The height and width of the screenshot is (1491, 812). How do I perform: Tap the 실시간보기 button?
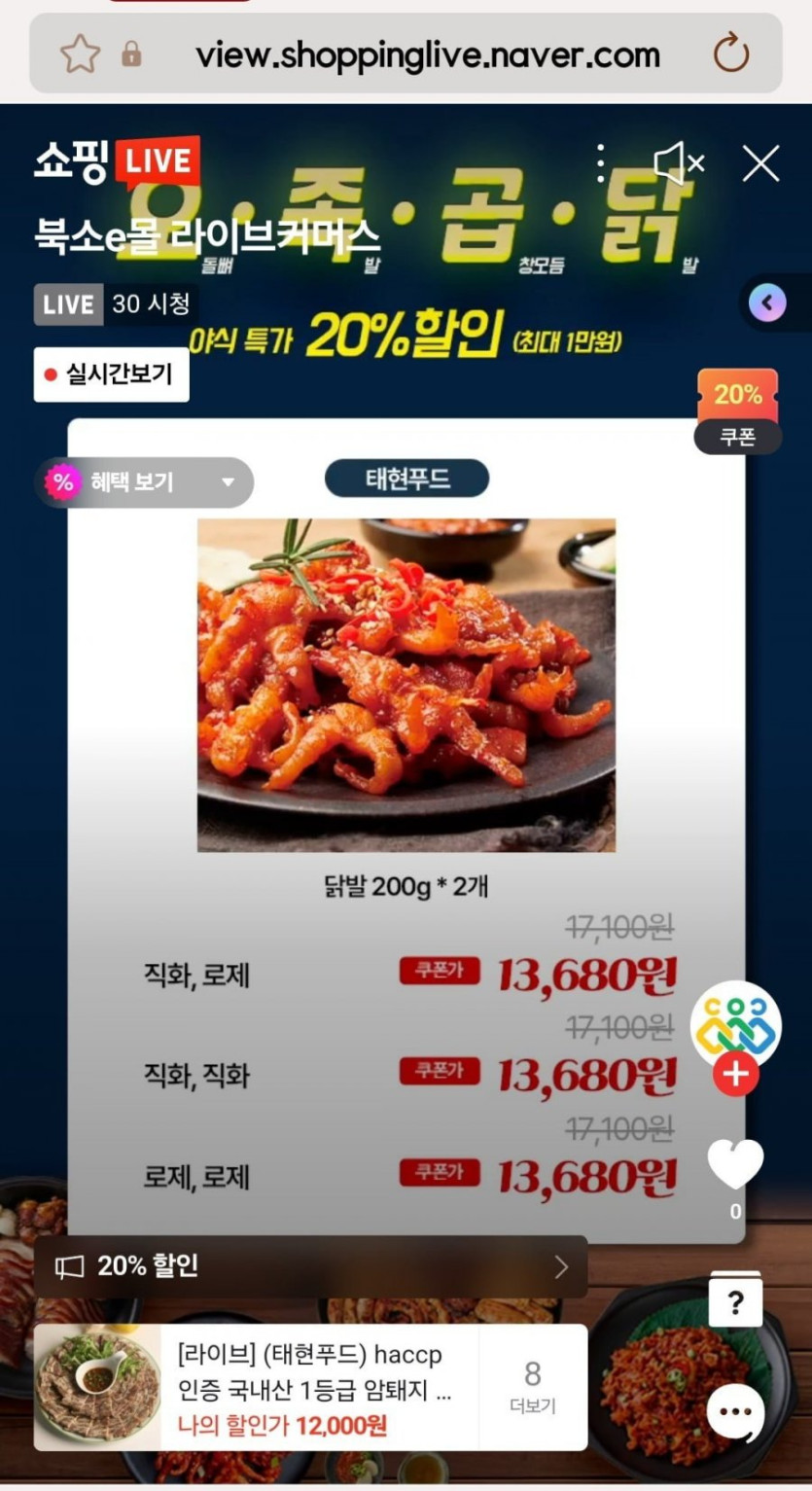pyautogui.click(x=112, y=374)
